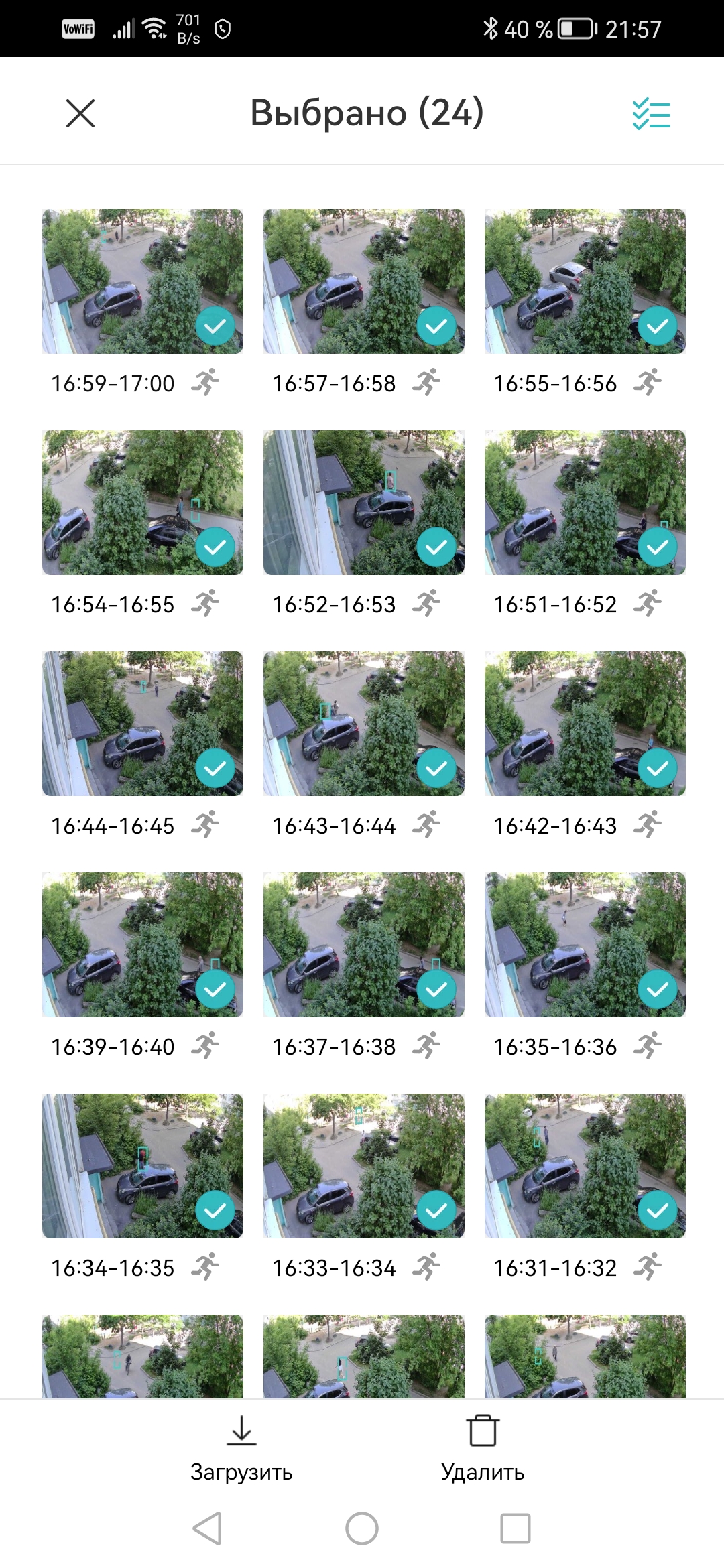The image size is (724, 1568).
Task: Uncheck the 16:57-16:58 recording
Action: (436, 326)
